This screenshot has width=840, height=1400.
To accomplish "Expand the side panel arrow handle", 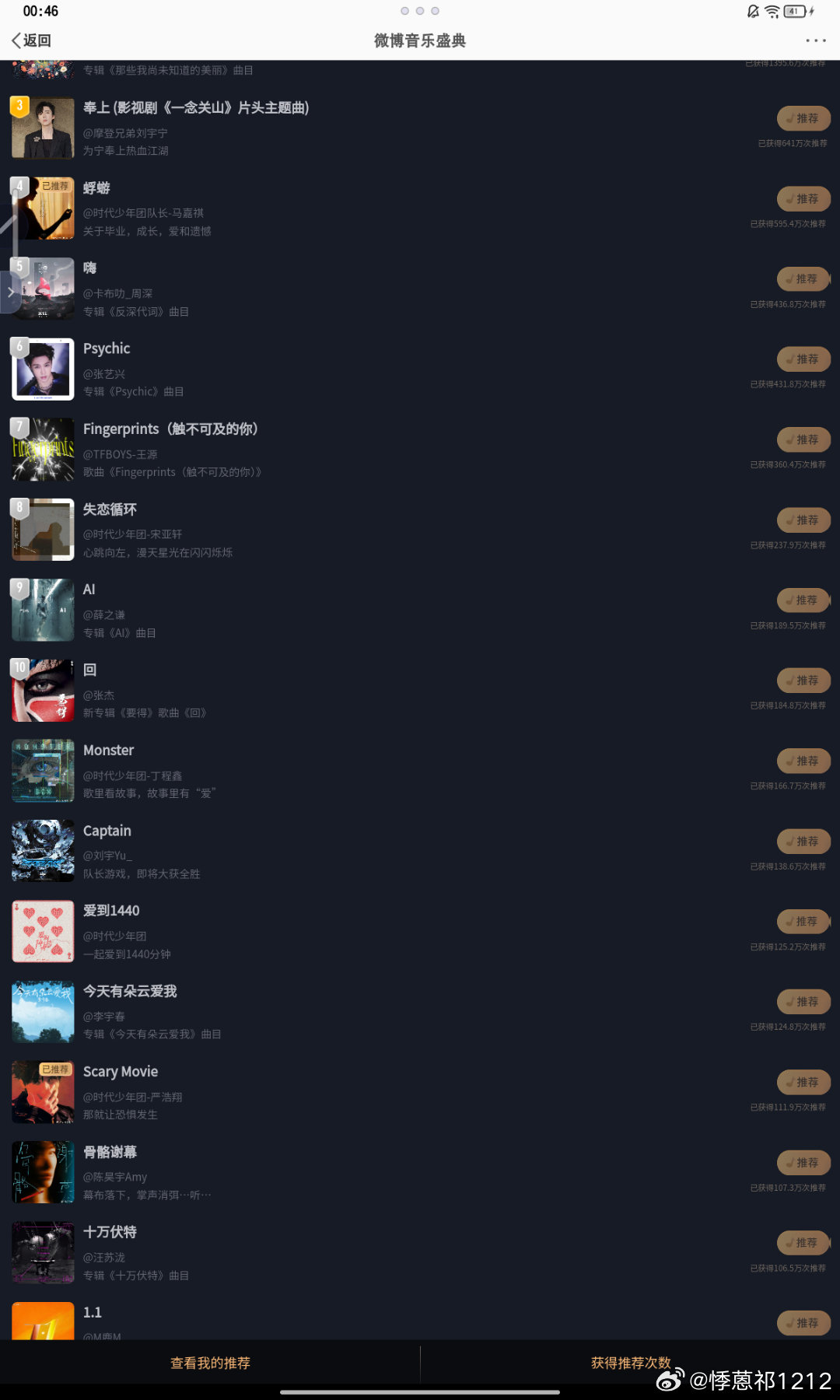I will click(10, 292).
